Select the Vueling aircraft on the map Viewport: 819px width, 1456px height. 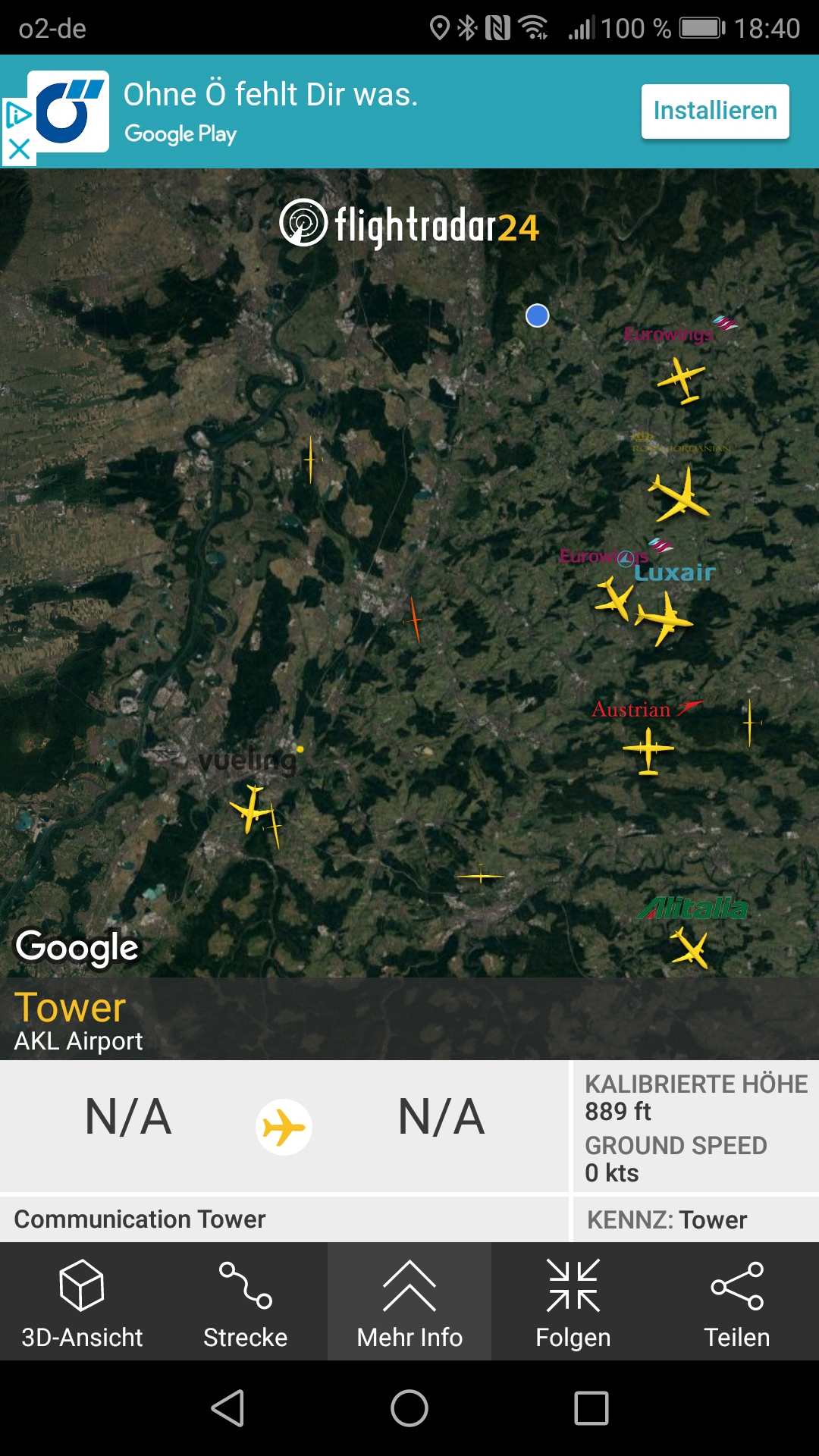[x=251, y=808]
